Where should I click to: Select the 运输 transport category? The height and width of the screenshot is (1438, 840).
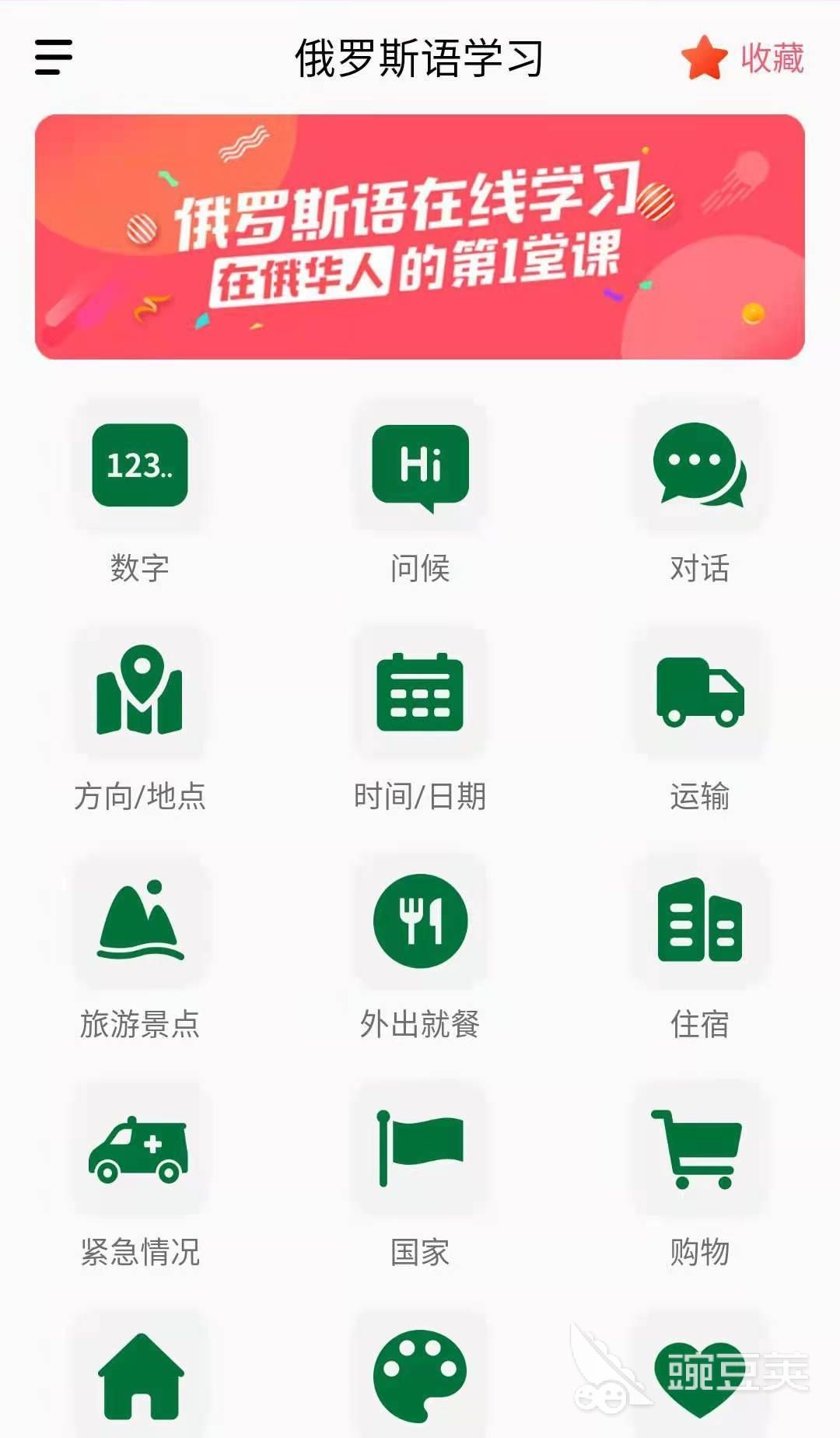(699, 693)
